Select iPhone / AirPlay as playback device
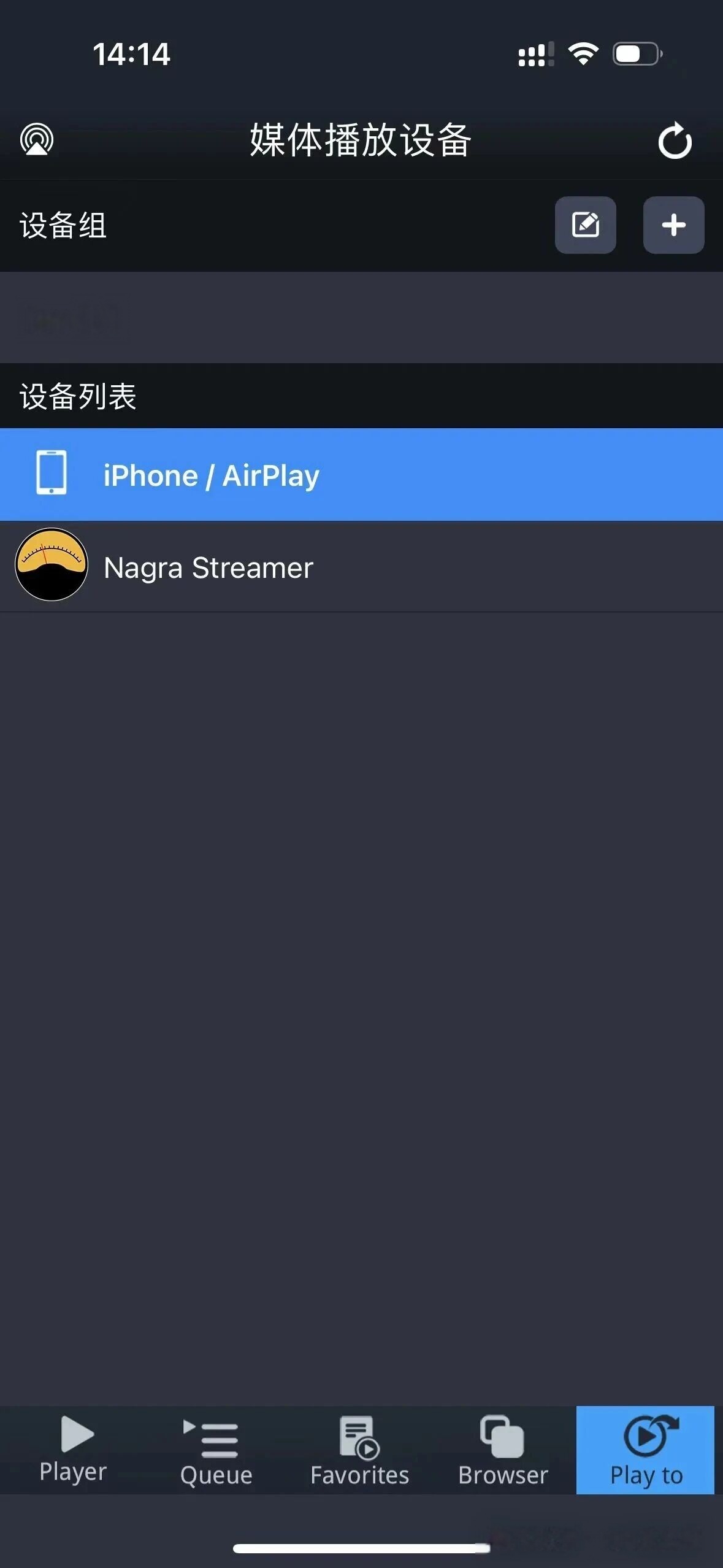 [361, 475]
